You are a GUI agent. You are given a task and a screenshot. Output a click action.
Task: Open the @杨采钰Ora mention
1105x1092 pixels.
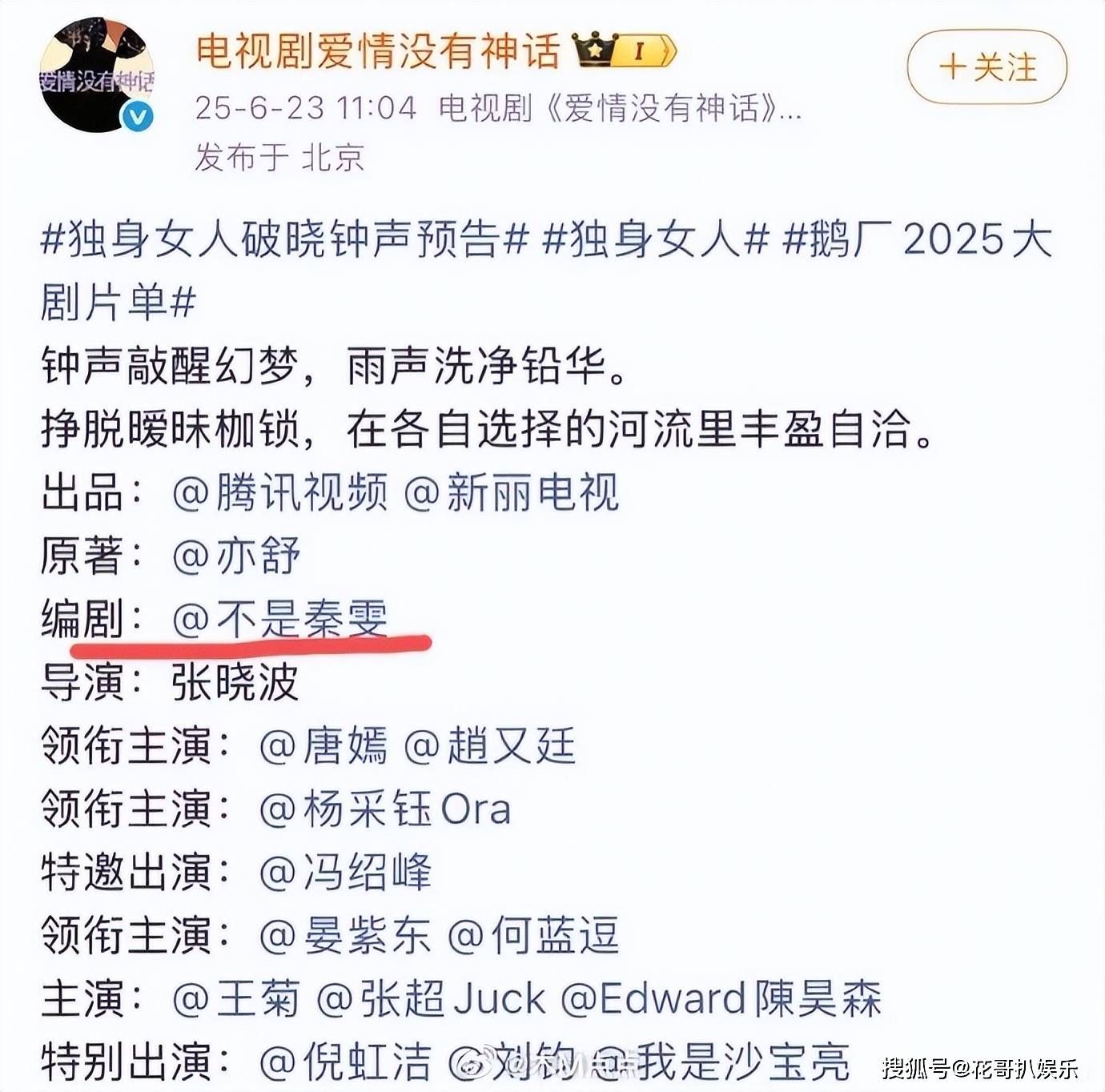tap(385, 809)
